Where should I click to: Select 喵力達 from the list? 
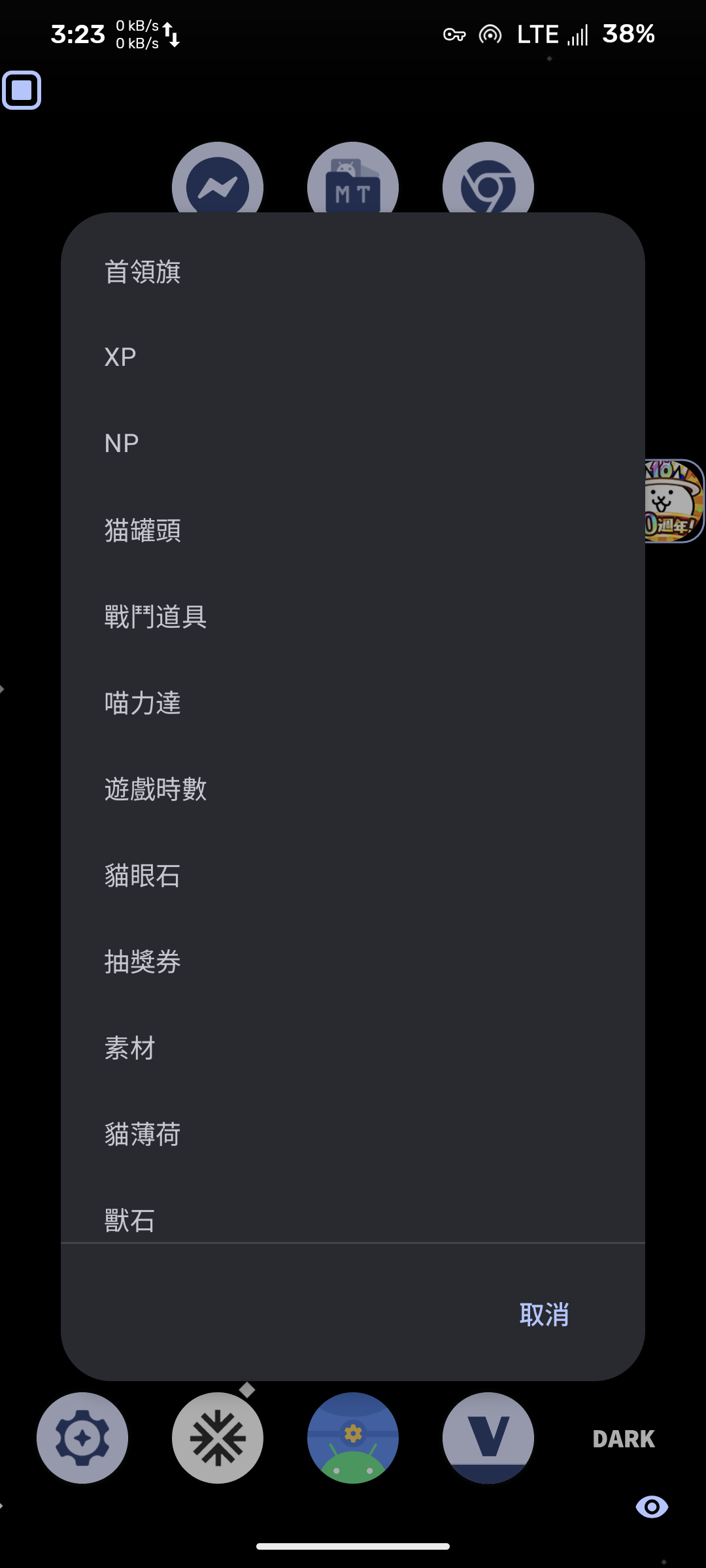click(x=353, y=703)
